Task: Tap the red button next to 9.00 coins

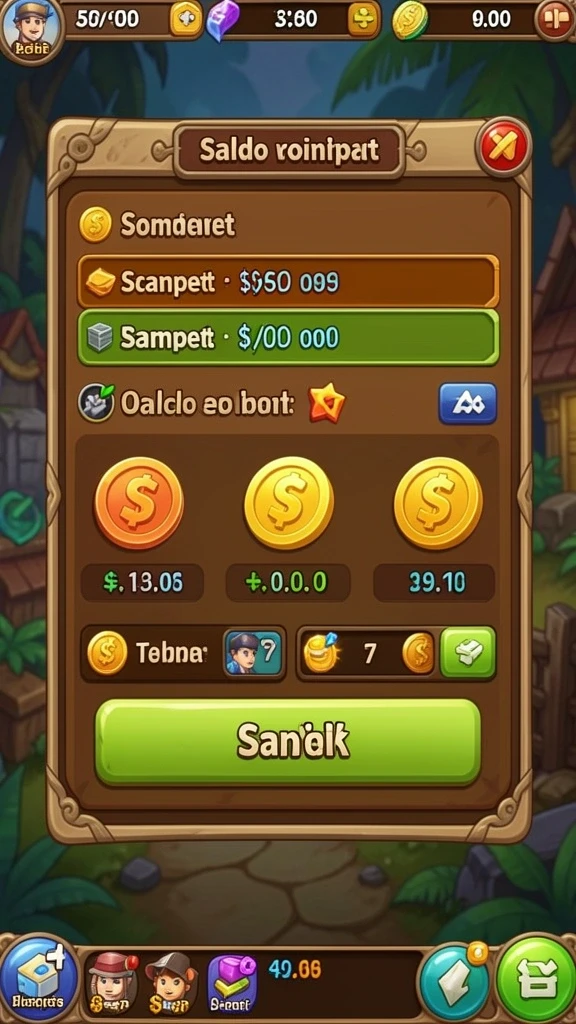Action: click(x=554, y=19)
